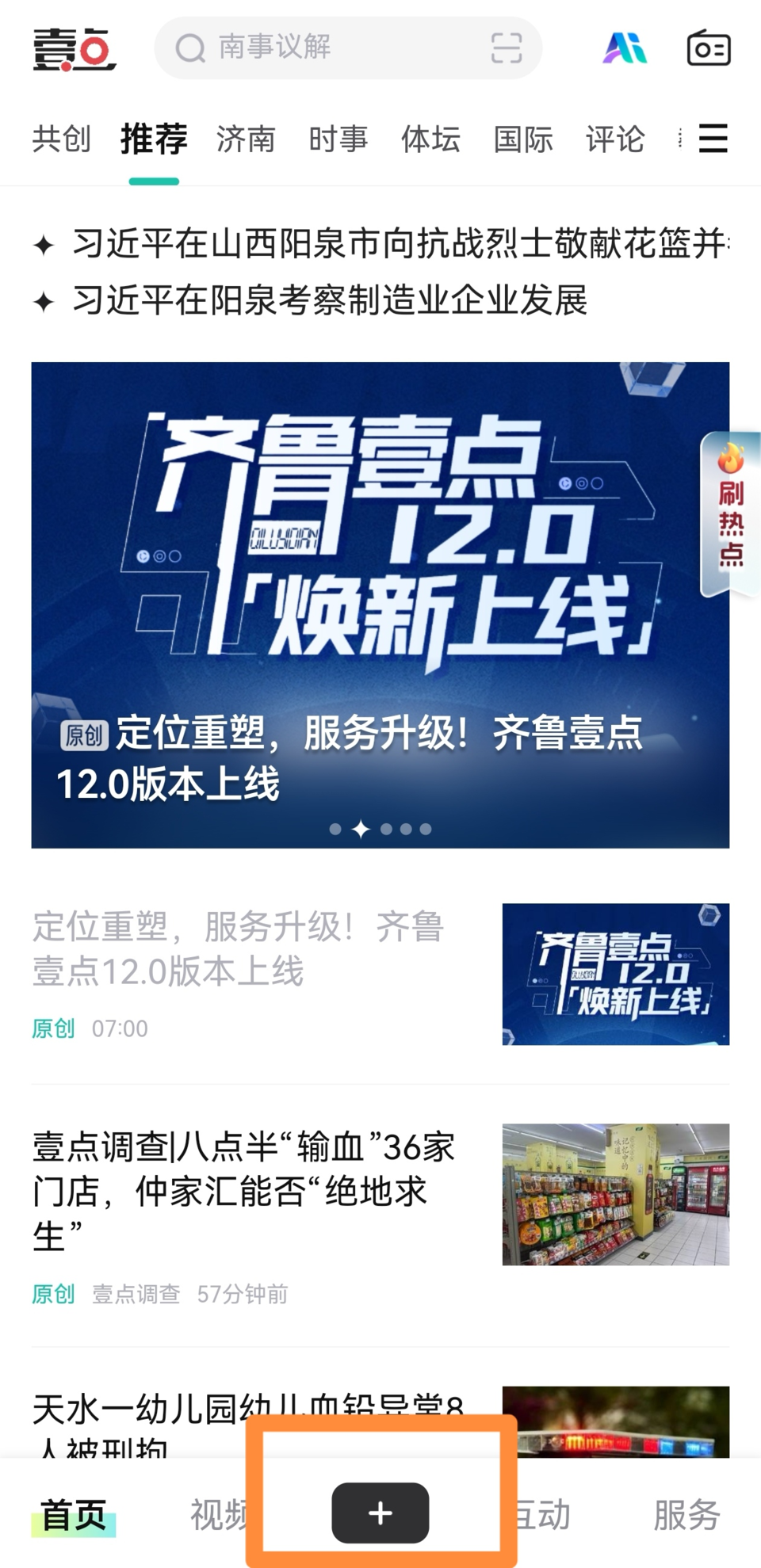The width and height of the screenshot is (761, 1568).
Task: Open the channel list hamburger menu
Action: click(713, 139)
